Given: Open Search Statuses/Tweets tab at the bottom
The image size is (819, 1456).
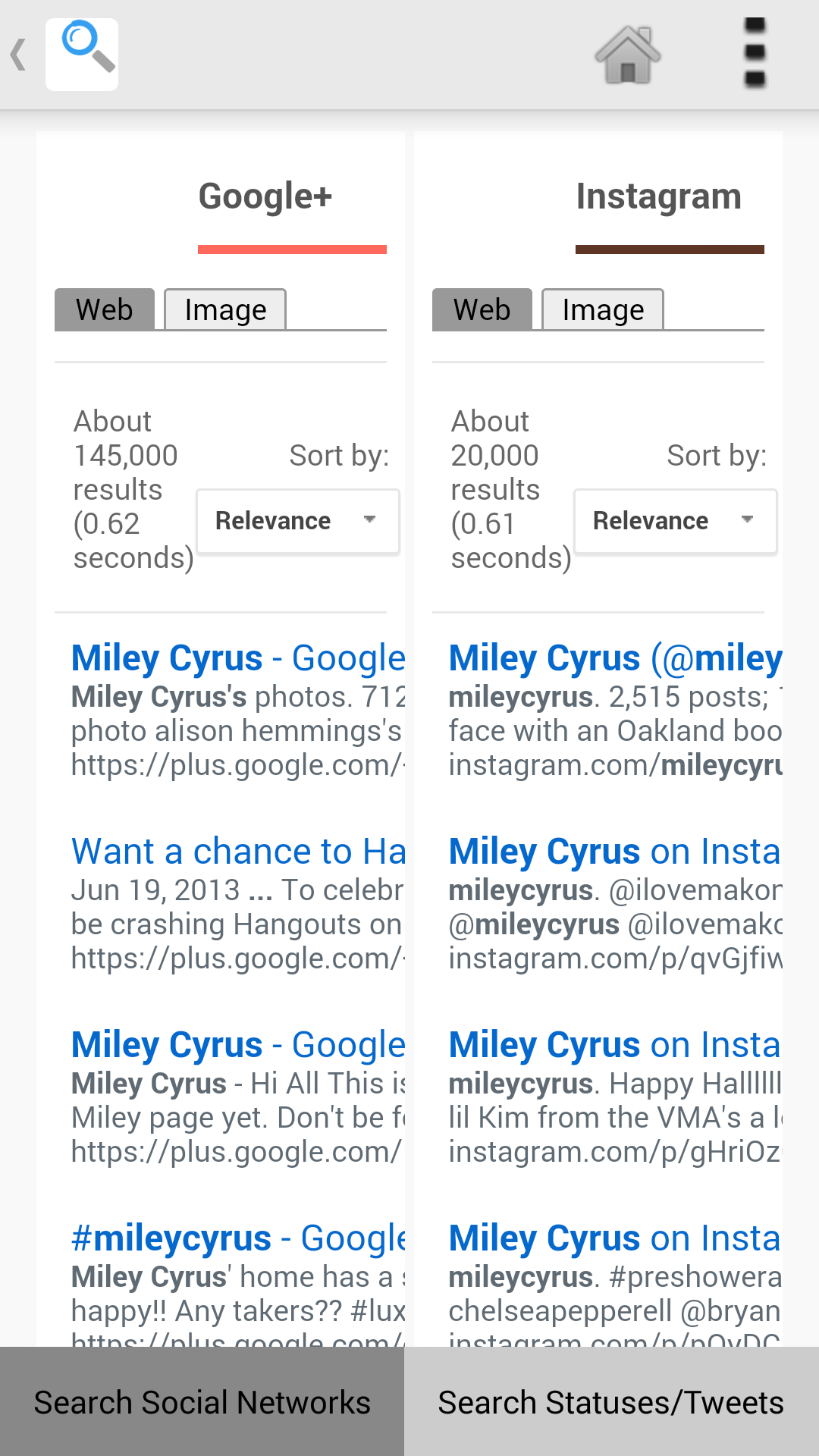Looking at the screenshot, I should pos(610,1402).
